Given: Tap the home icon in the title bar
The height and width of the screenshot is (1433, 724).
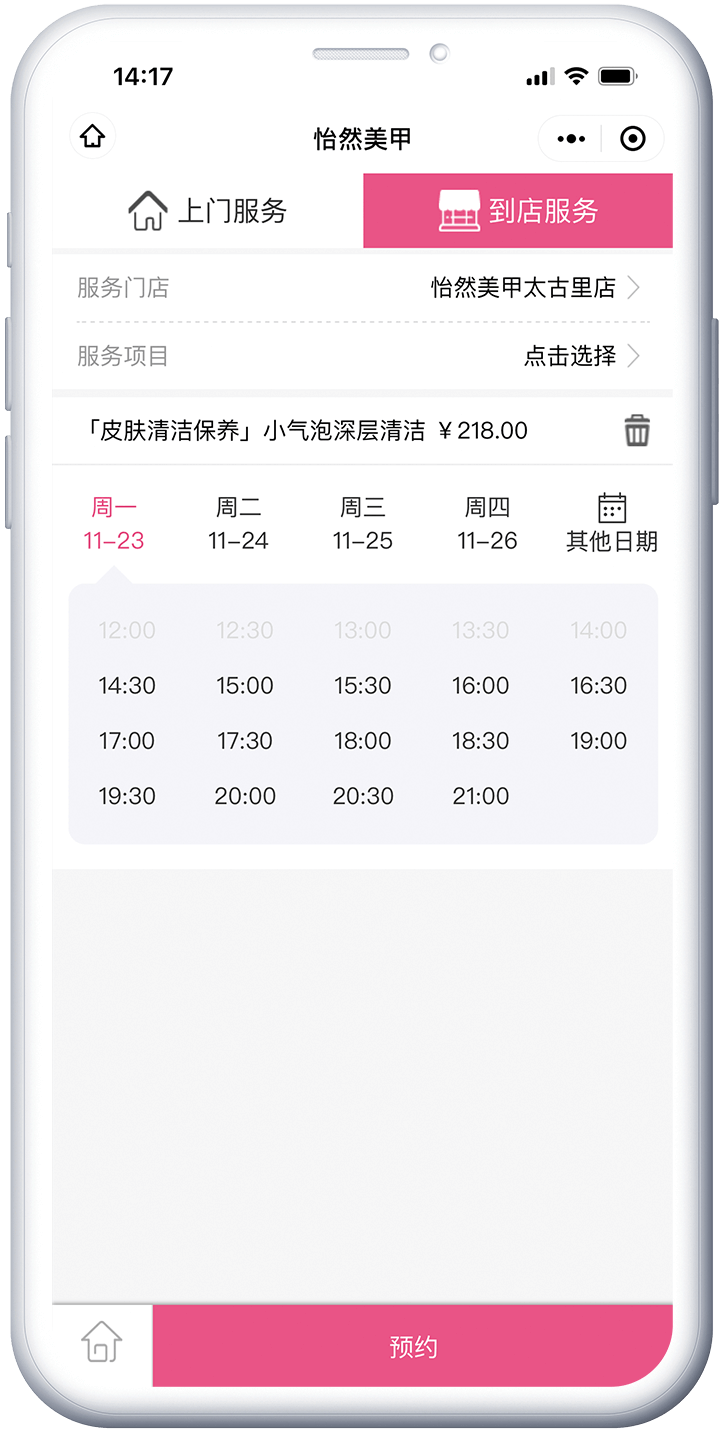Looking at the screenshot, I should pyautogui.click(x=92, y=138).
